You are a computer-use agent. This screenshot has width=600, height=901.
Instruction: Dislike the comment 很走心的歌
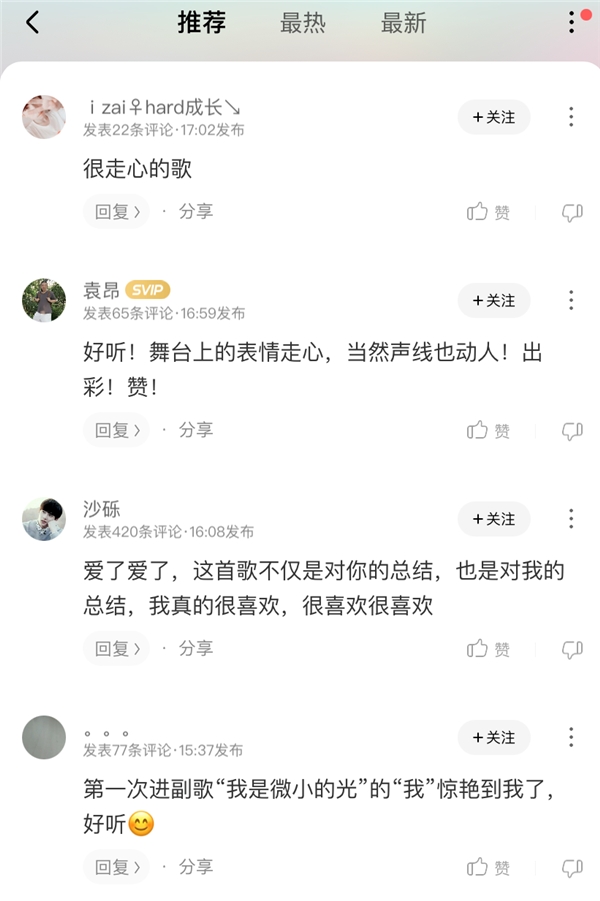coord(572,212)
